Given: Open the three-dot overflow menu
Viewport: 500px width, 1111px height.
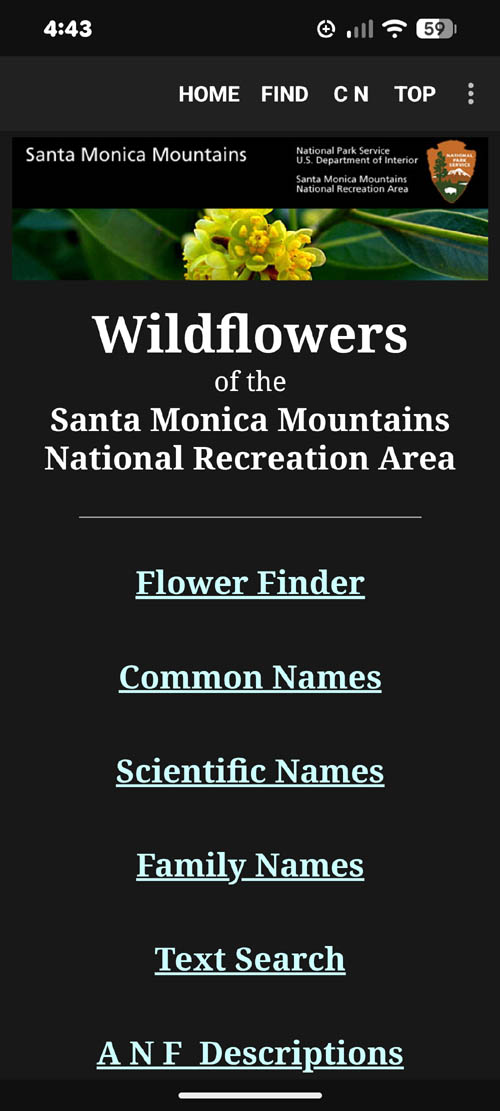Looking at the screenshot, I should tap(471, 94).
